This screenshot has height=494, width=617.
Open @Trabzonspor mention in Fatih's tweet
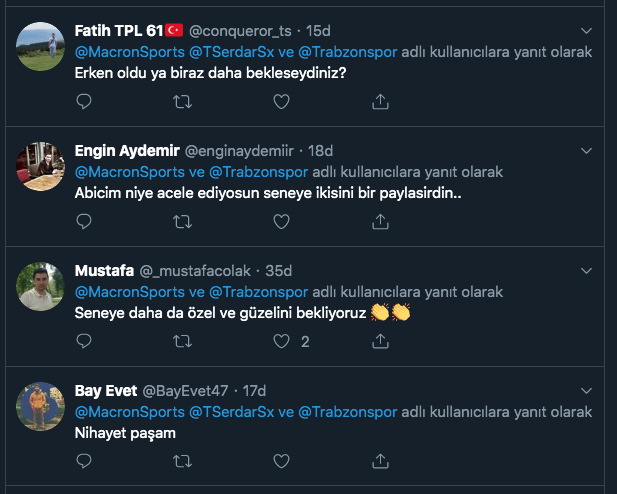tap(347, 52)
